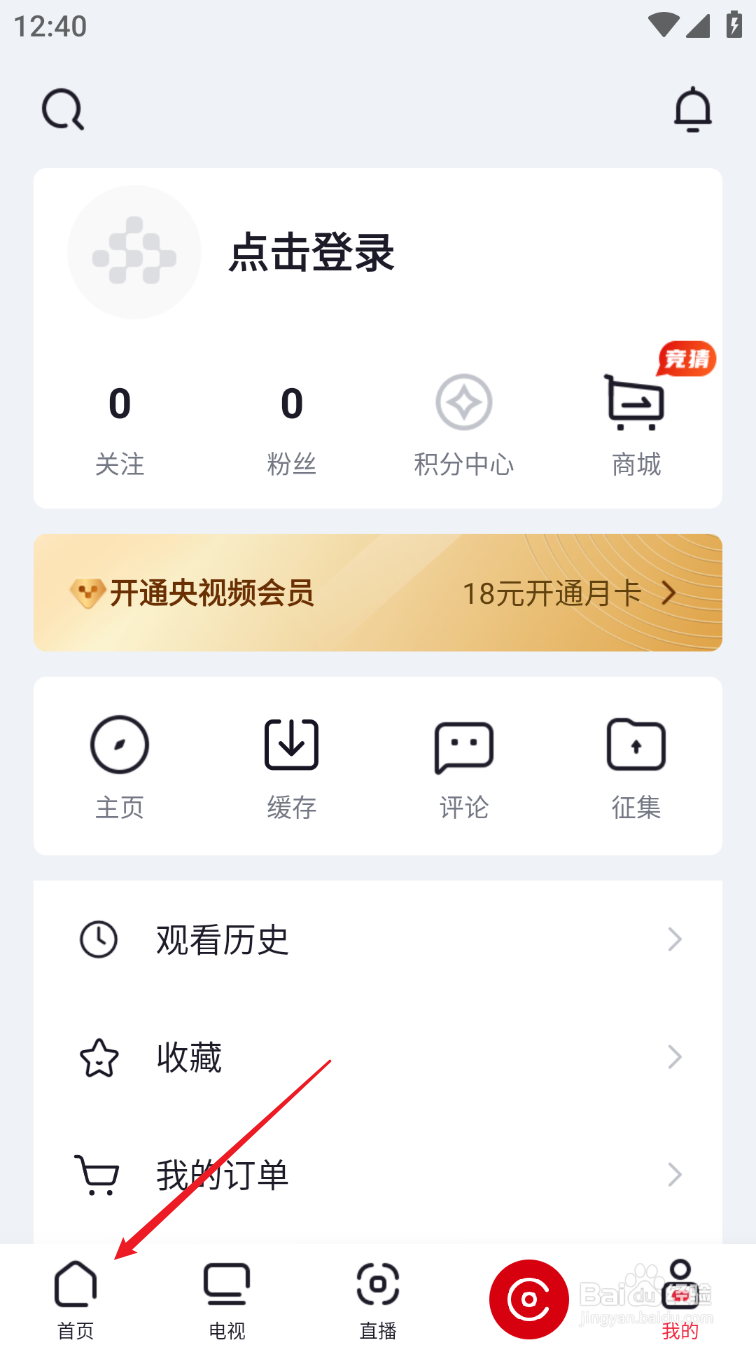Open the 开通央视频会员 membership banner
The width and height of the screenshot is (756, 1345).
point(378,593)
